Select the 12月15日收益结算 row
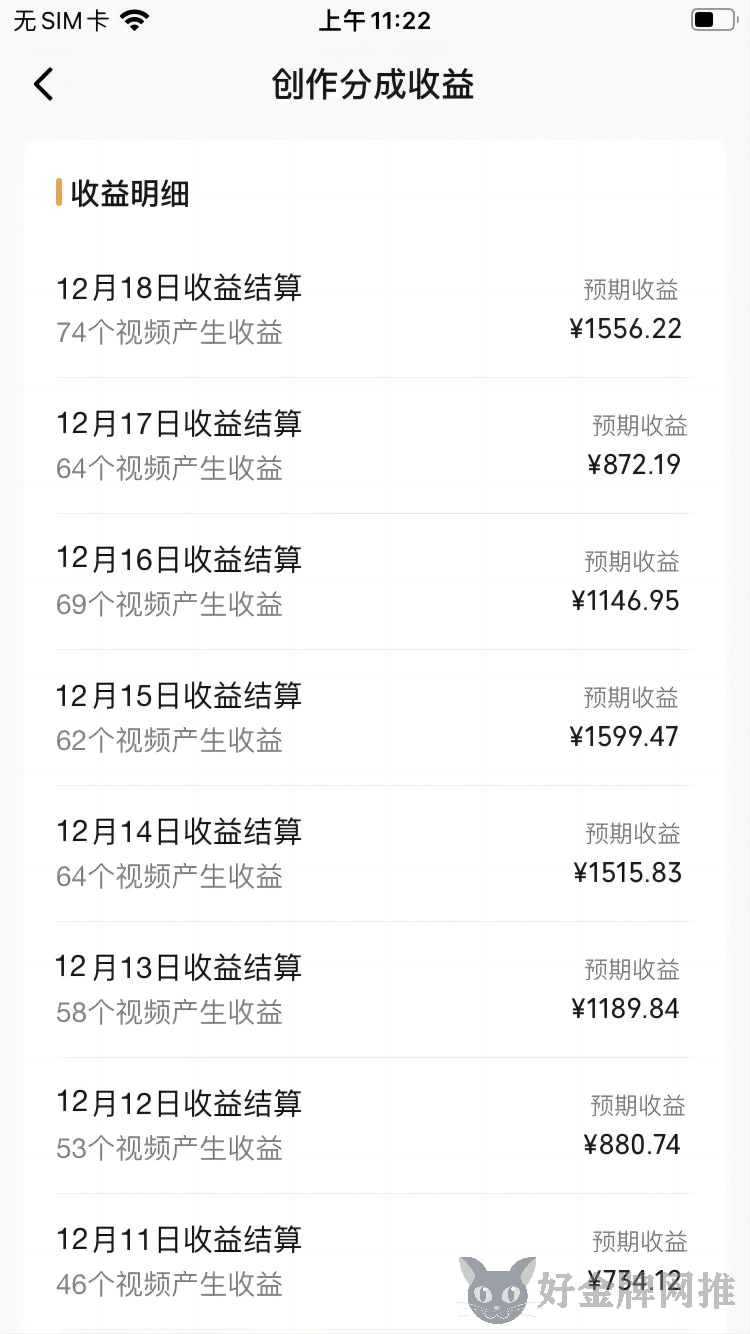Image resolution: width=750 pixels, height=1334 pixels. (x=374, y=718)
